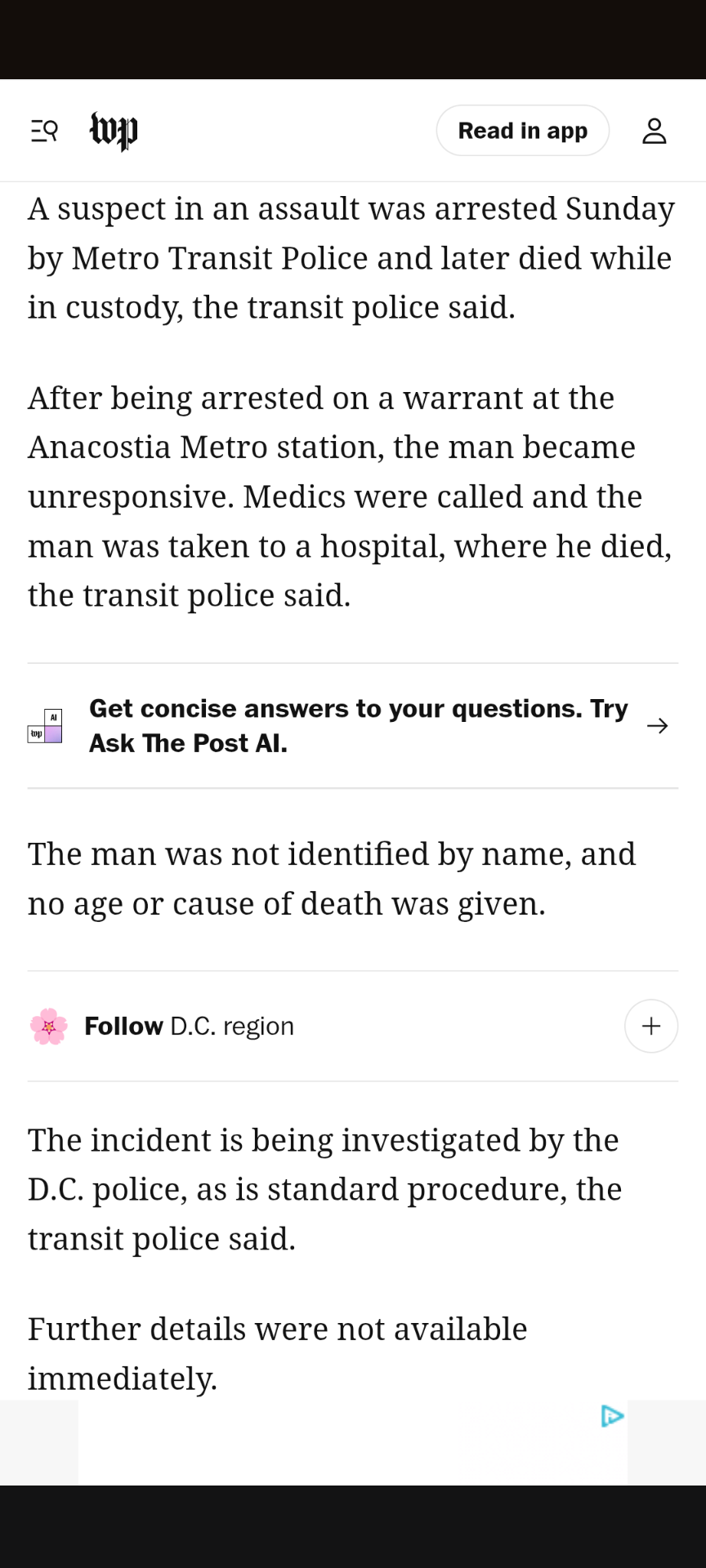Open the menu and search icon

44,131
